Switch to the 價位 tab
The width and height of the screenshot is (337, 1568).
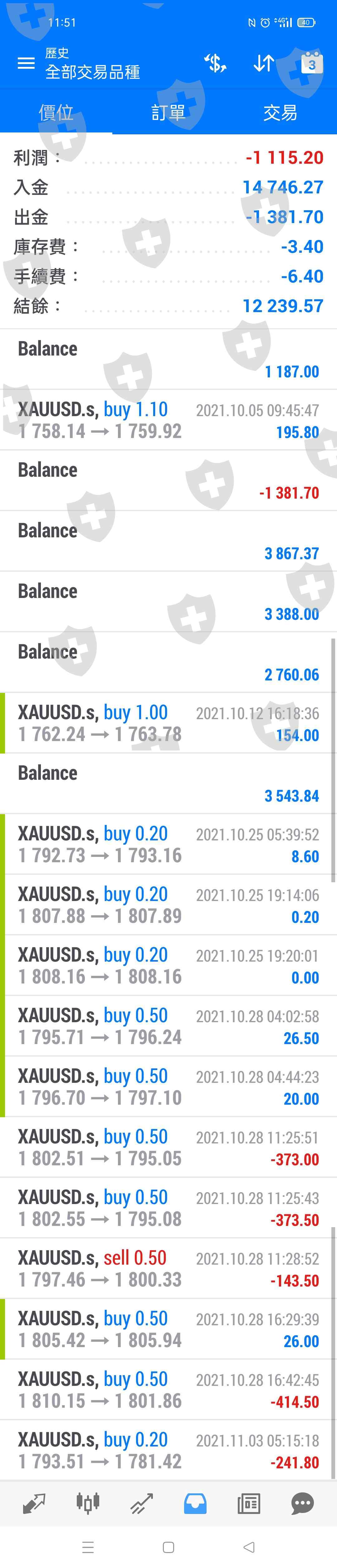56,112
